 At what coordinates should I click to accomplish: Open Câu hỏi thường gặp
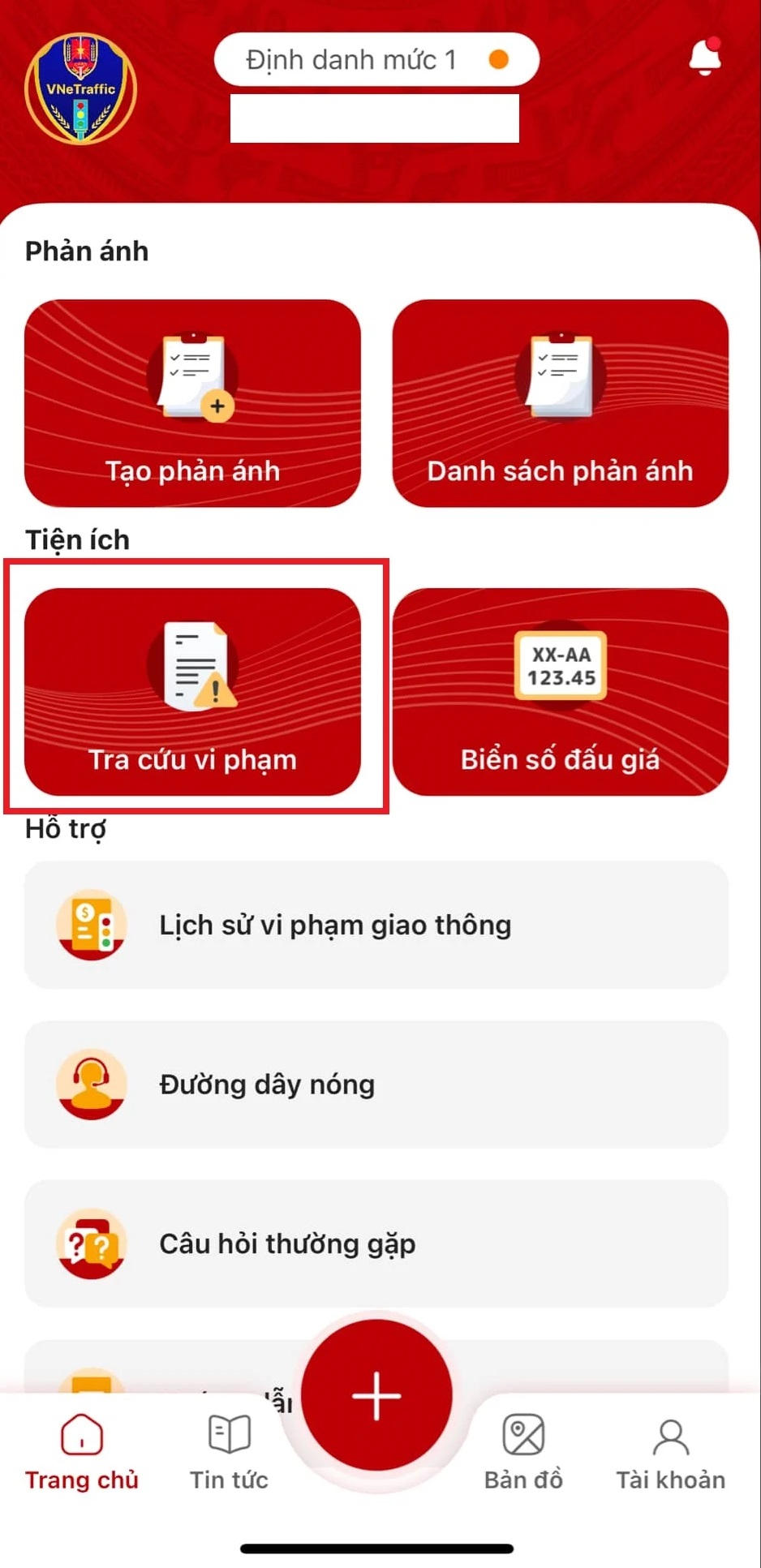[376, 1244]
